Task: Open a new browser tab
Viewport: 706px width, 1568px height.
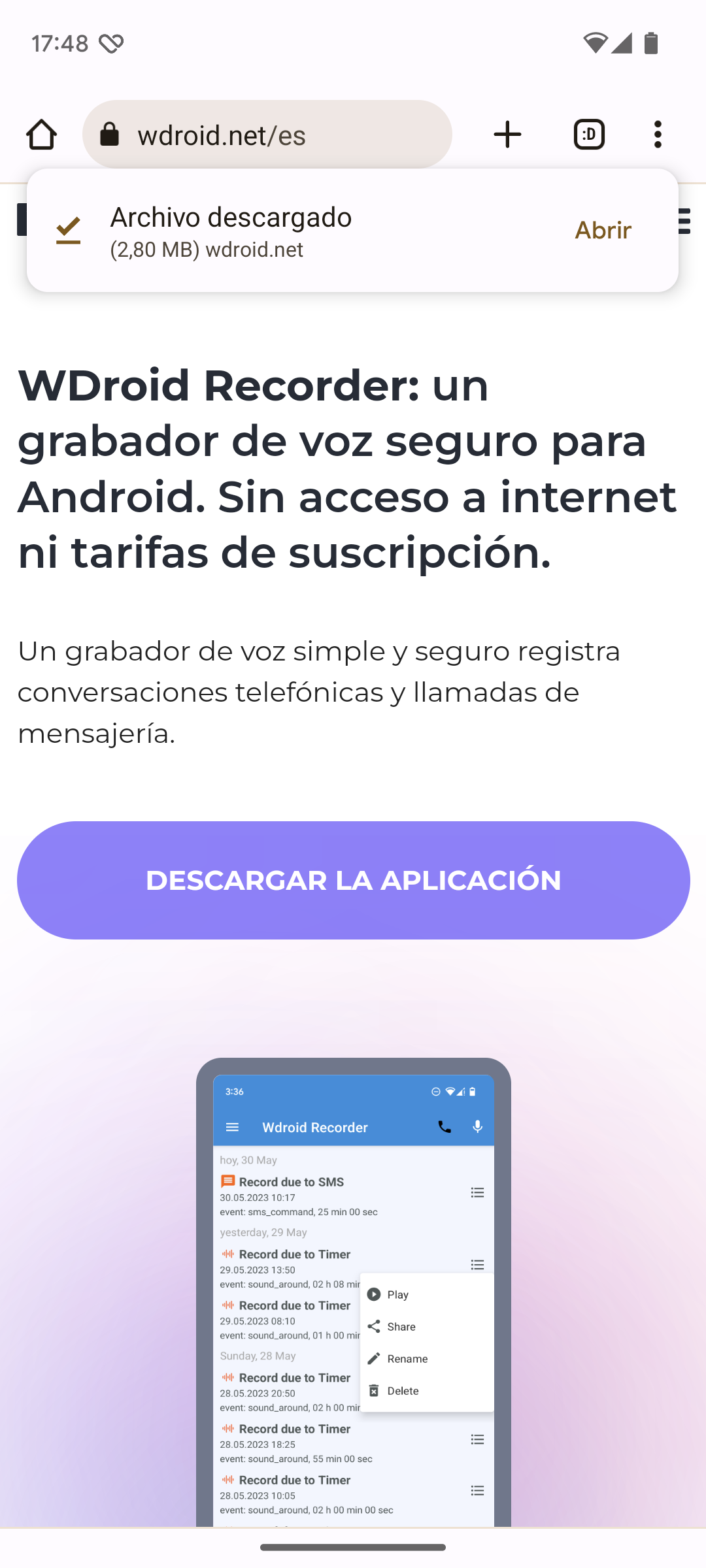Action: 507,135
